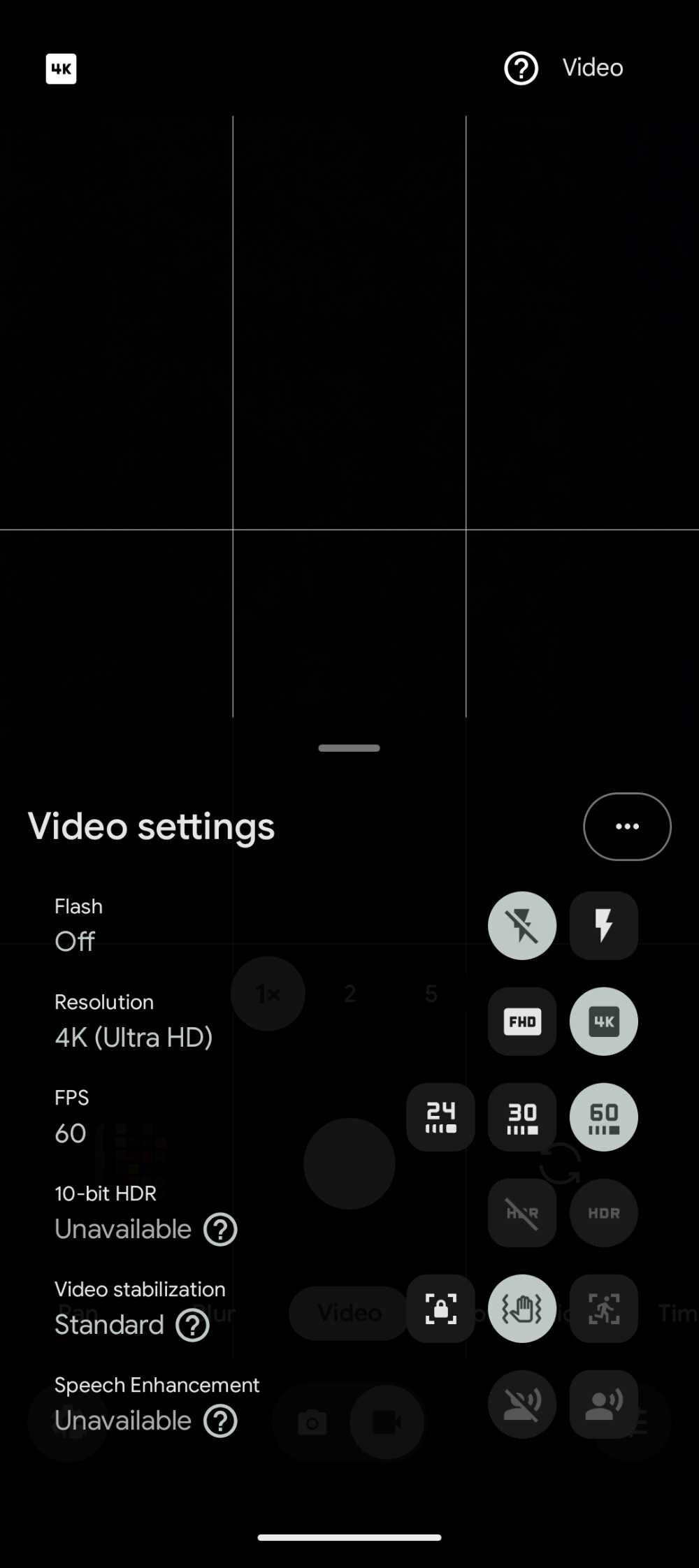Turn the flash on
699x1568 pixels.
(603, 925)
